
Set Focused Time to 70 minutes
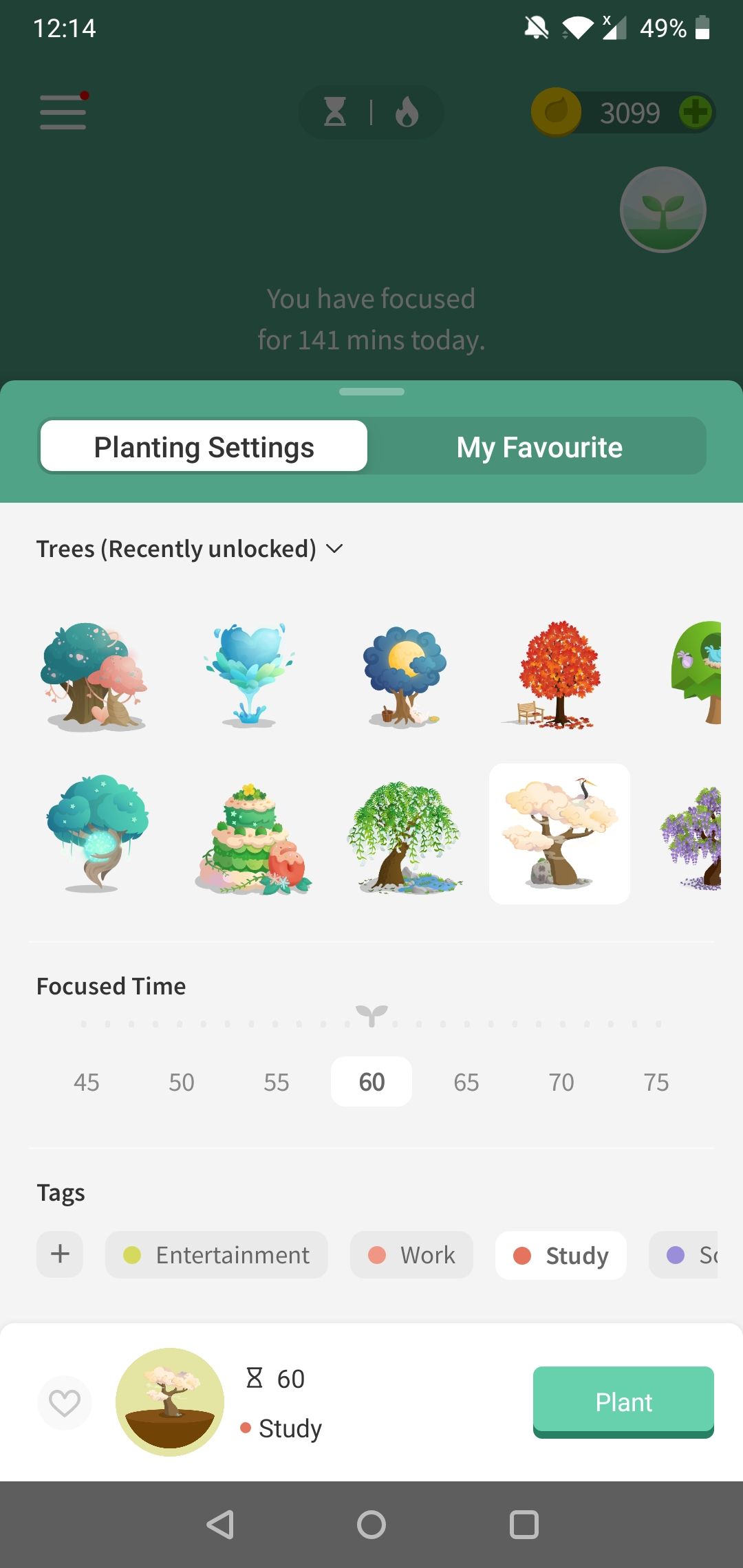[561, 1081]
